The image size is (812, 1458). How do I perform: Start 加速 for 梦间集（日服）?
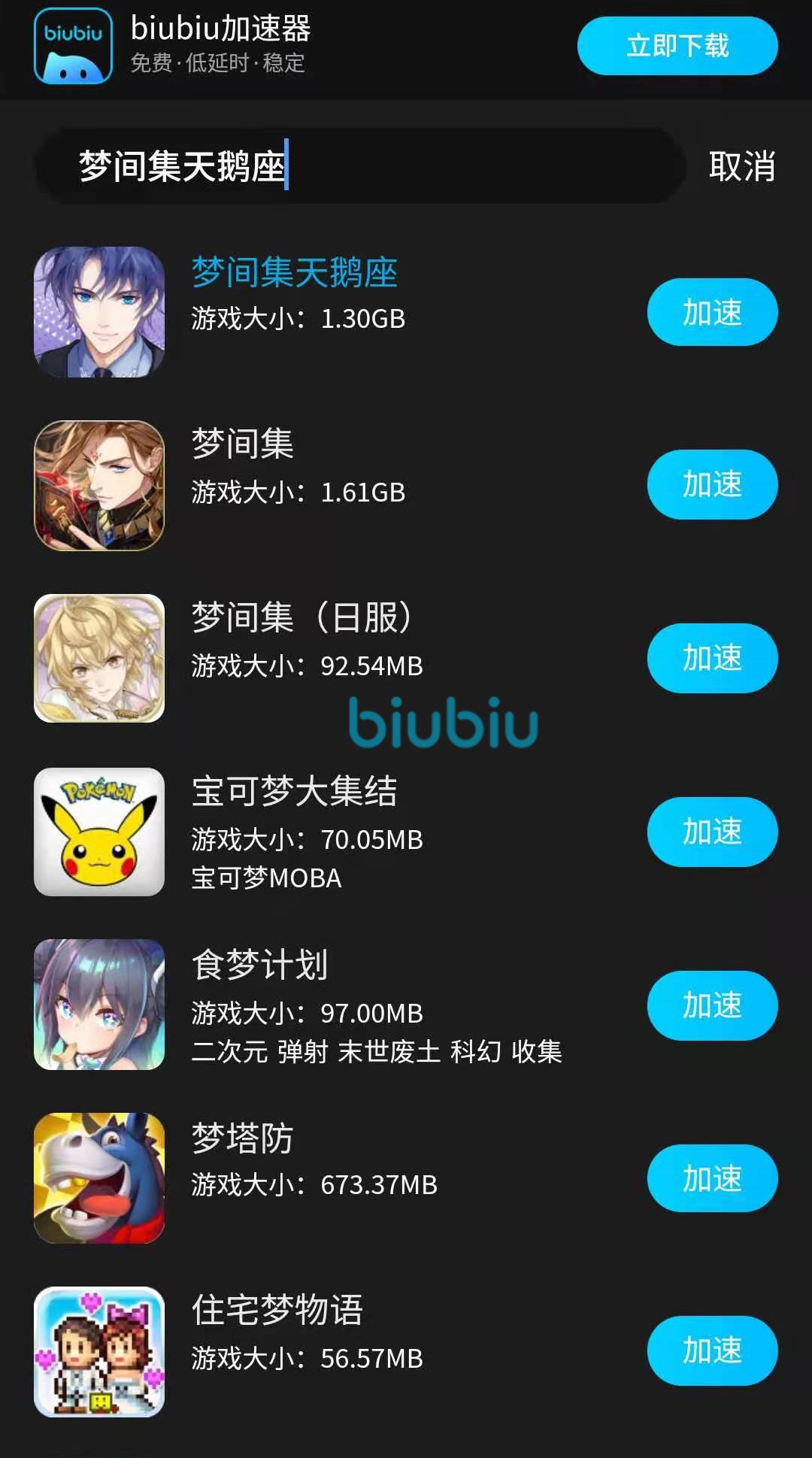coord(712,658)
